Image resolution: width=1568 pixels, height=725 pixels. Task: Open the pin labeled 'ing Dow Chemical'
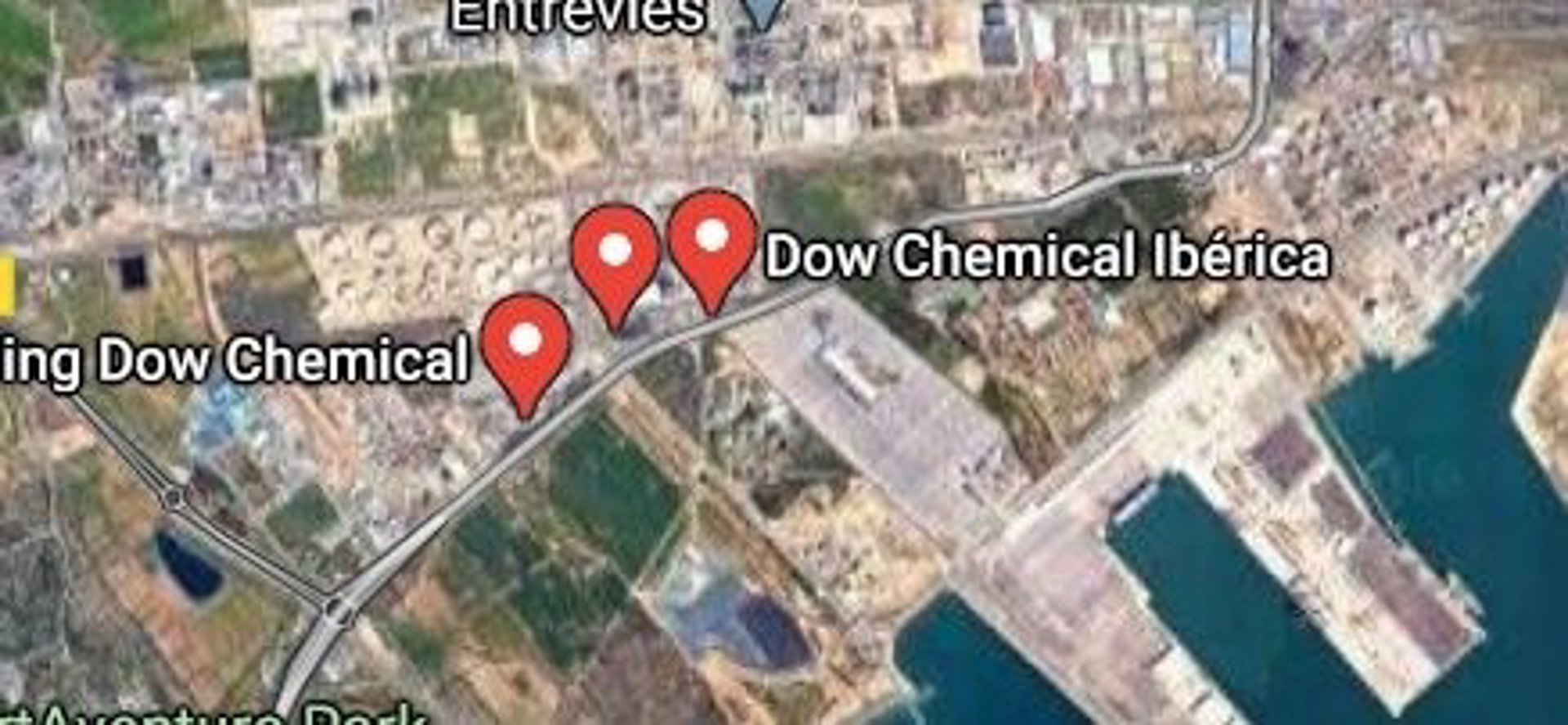pos(525,346)
